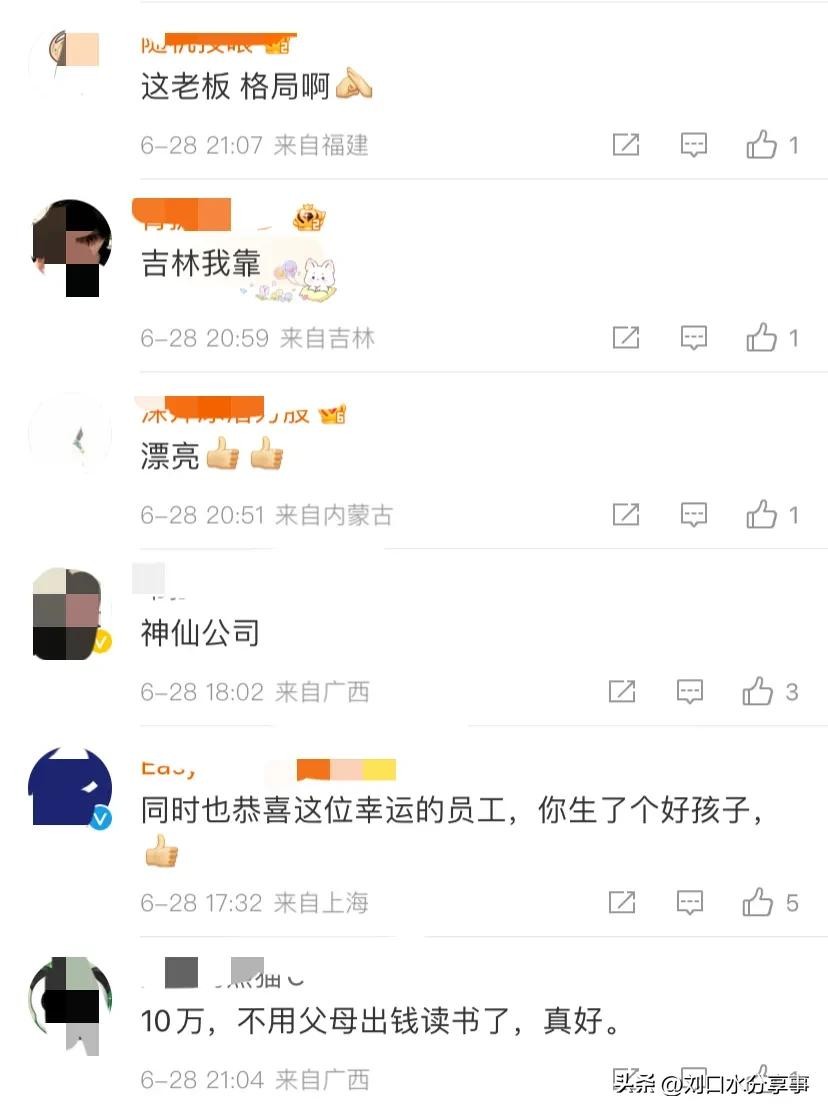This screenshot has width=828, height=1113.
Task: Open the avatar of the "神仙公司" commenter
Action: [x=68, y=614]
